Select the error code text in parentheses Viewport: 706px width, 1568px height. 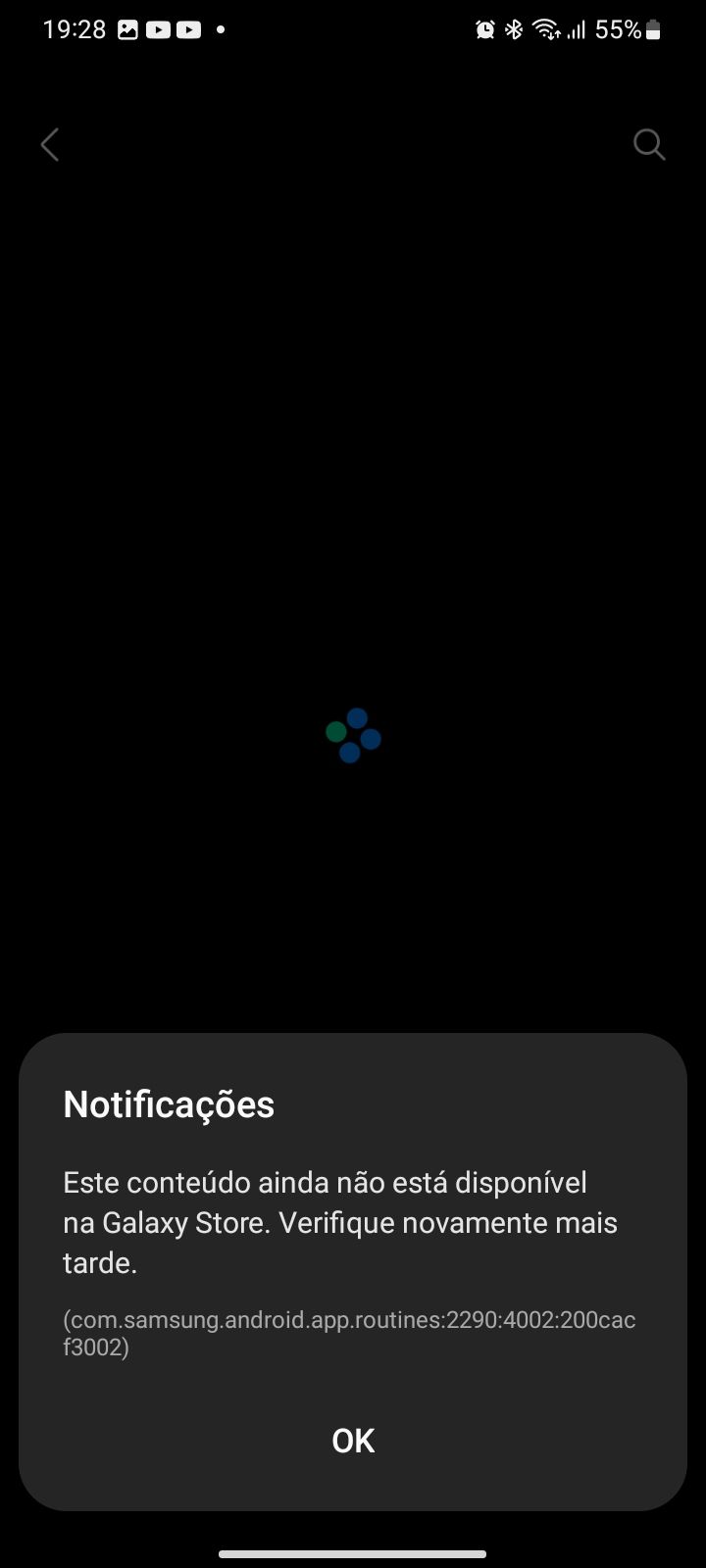349,1333
